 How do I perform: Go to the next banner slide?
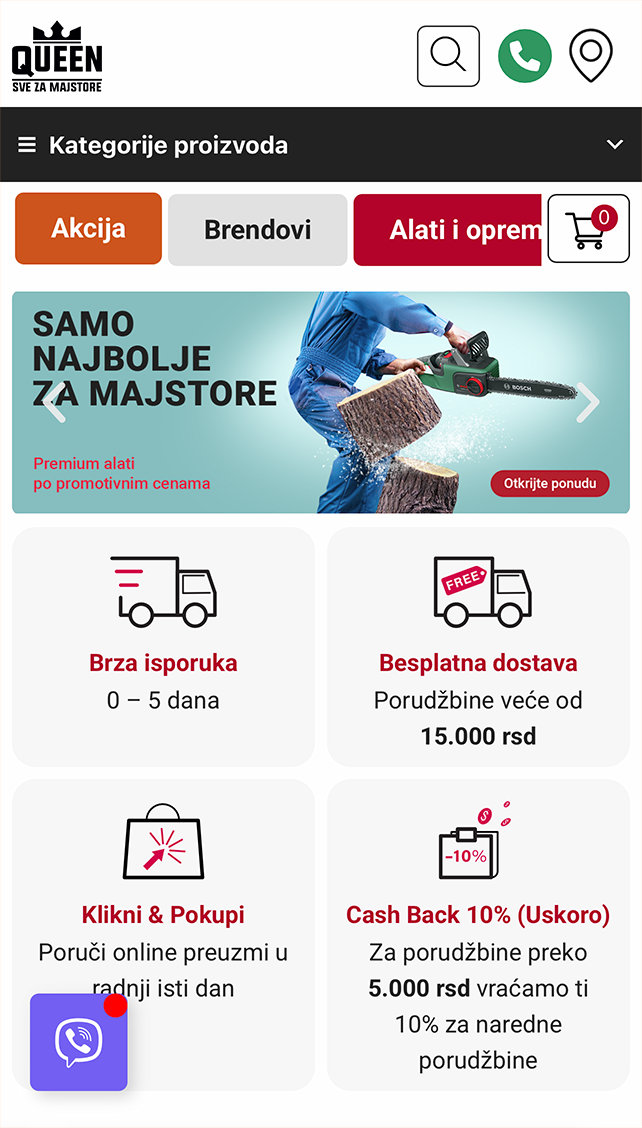point(588,402)
